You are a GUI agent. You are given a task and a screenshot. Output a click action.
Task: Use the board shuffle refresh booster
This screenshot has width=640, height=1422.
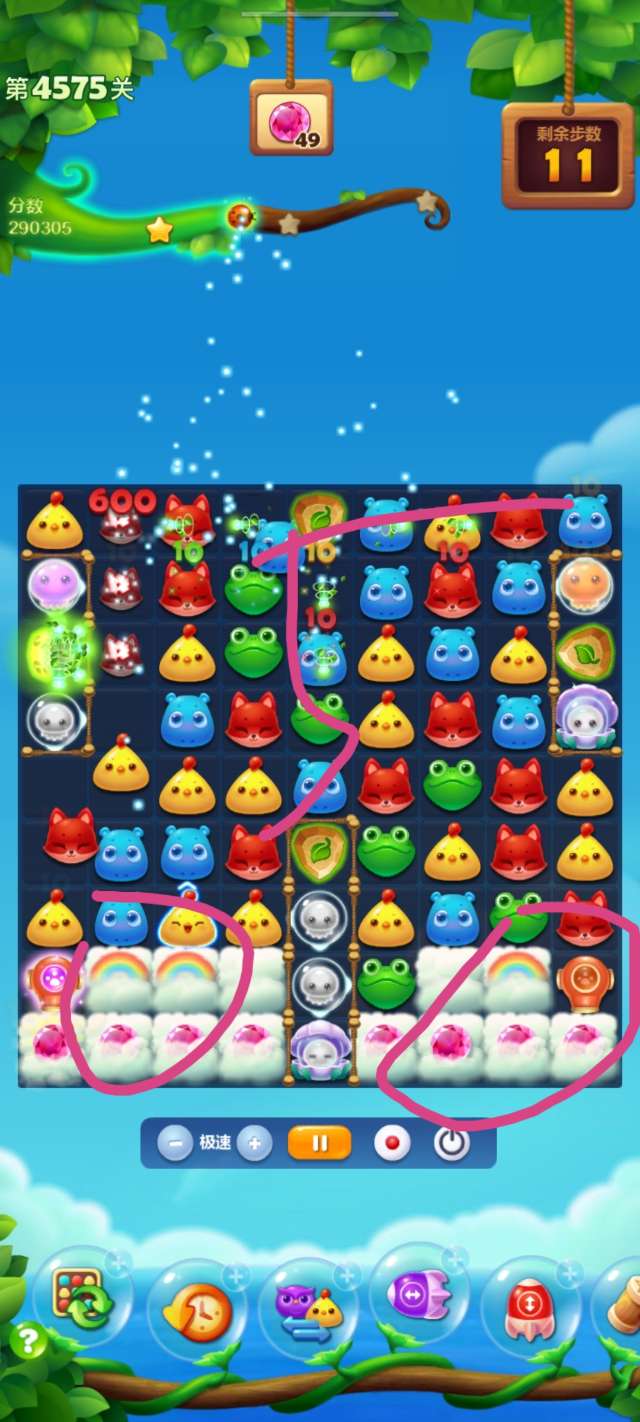click(x=82, y=1296)
